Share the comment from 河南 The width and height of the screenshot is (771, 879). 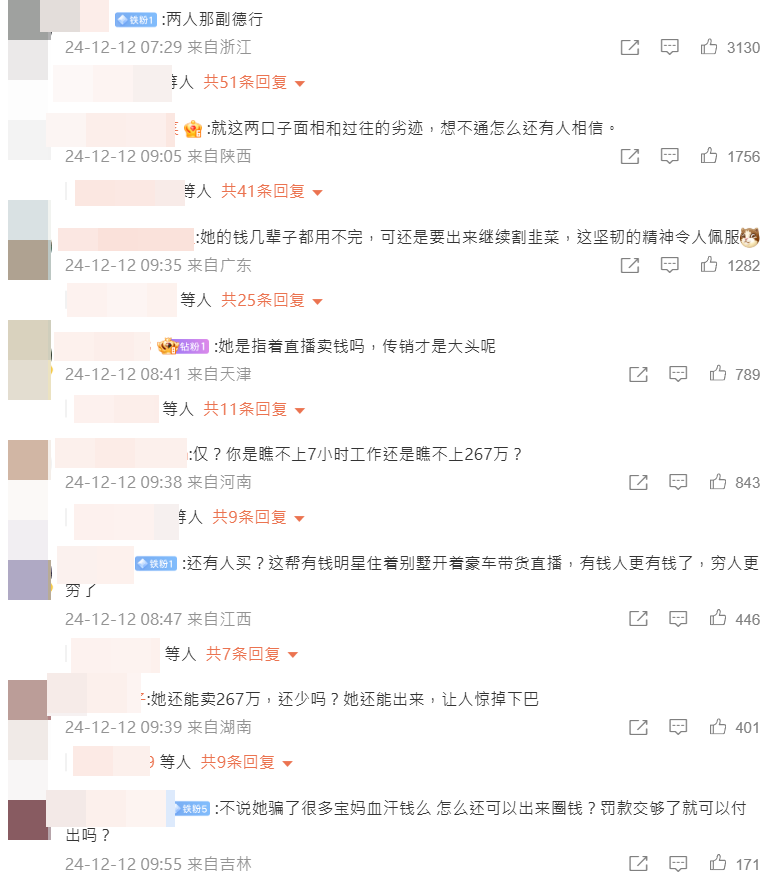(638, 482)
